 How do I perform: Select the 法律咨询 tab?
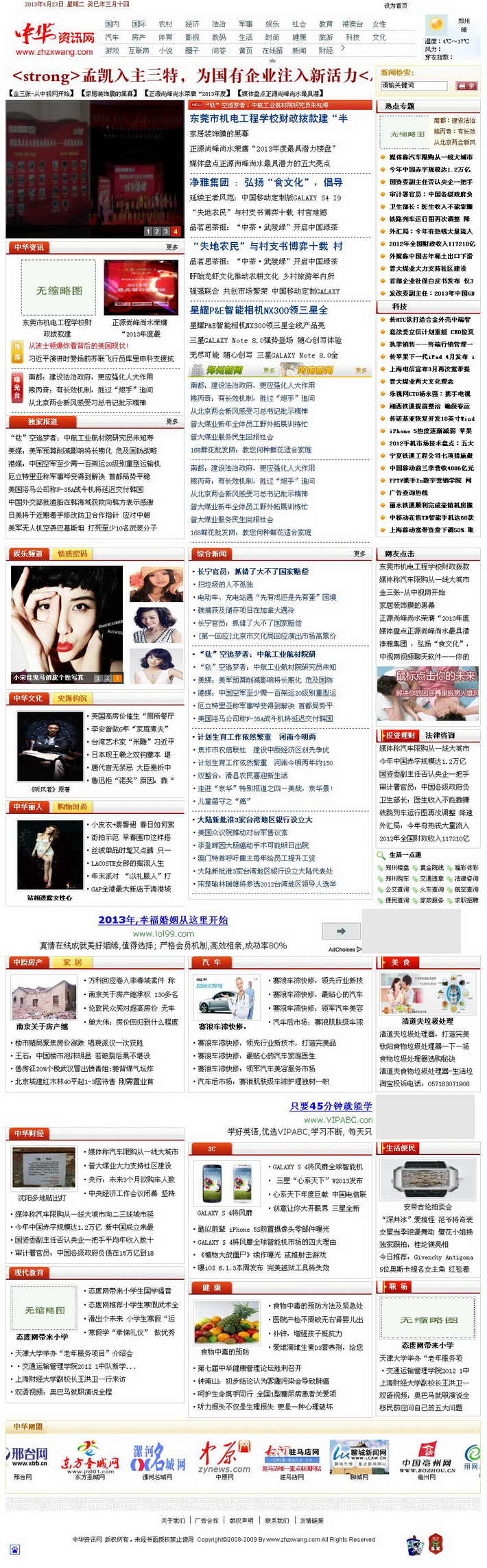(440, 736)
